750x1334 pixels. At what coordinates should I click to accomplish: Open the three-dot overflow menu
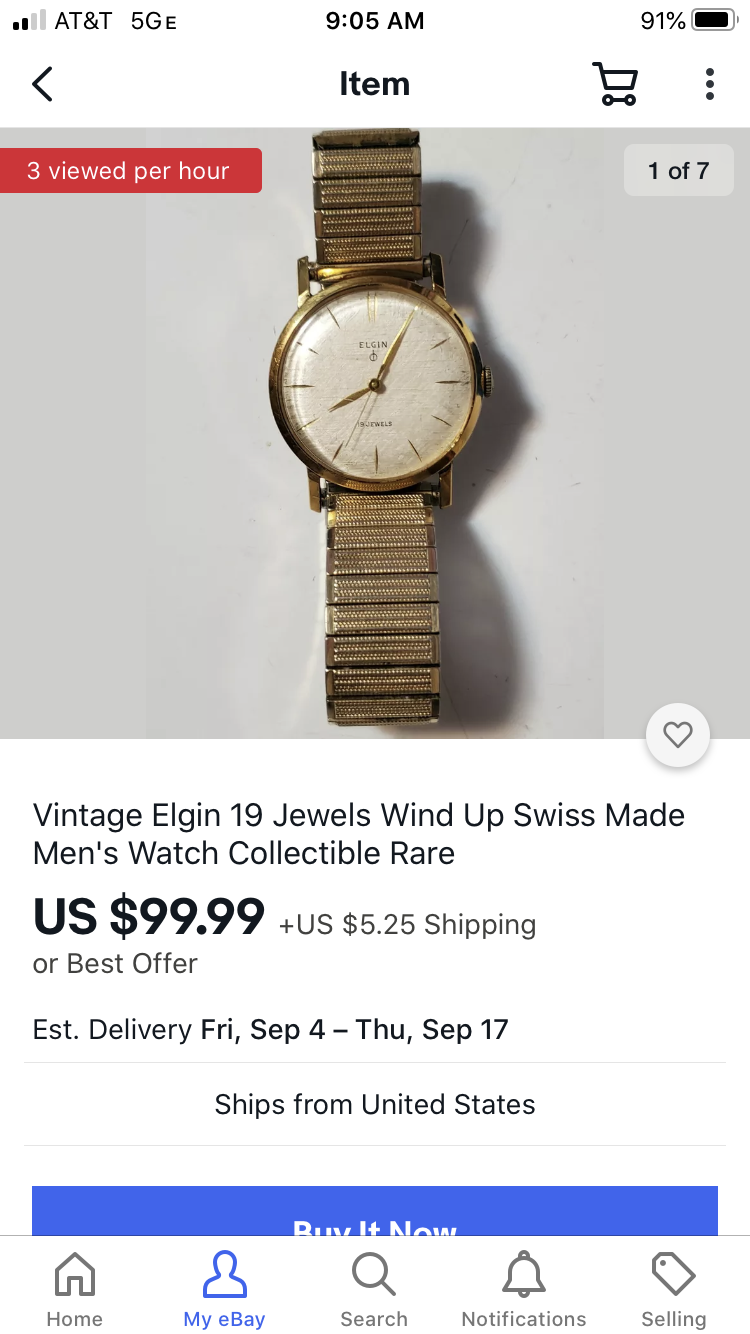(709, 85)
